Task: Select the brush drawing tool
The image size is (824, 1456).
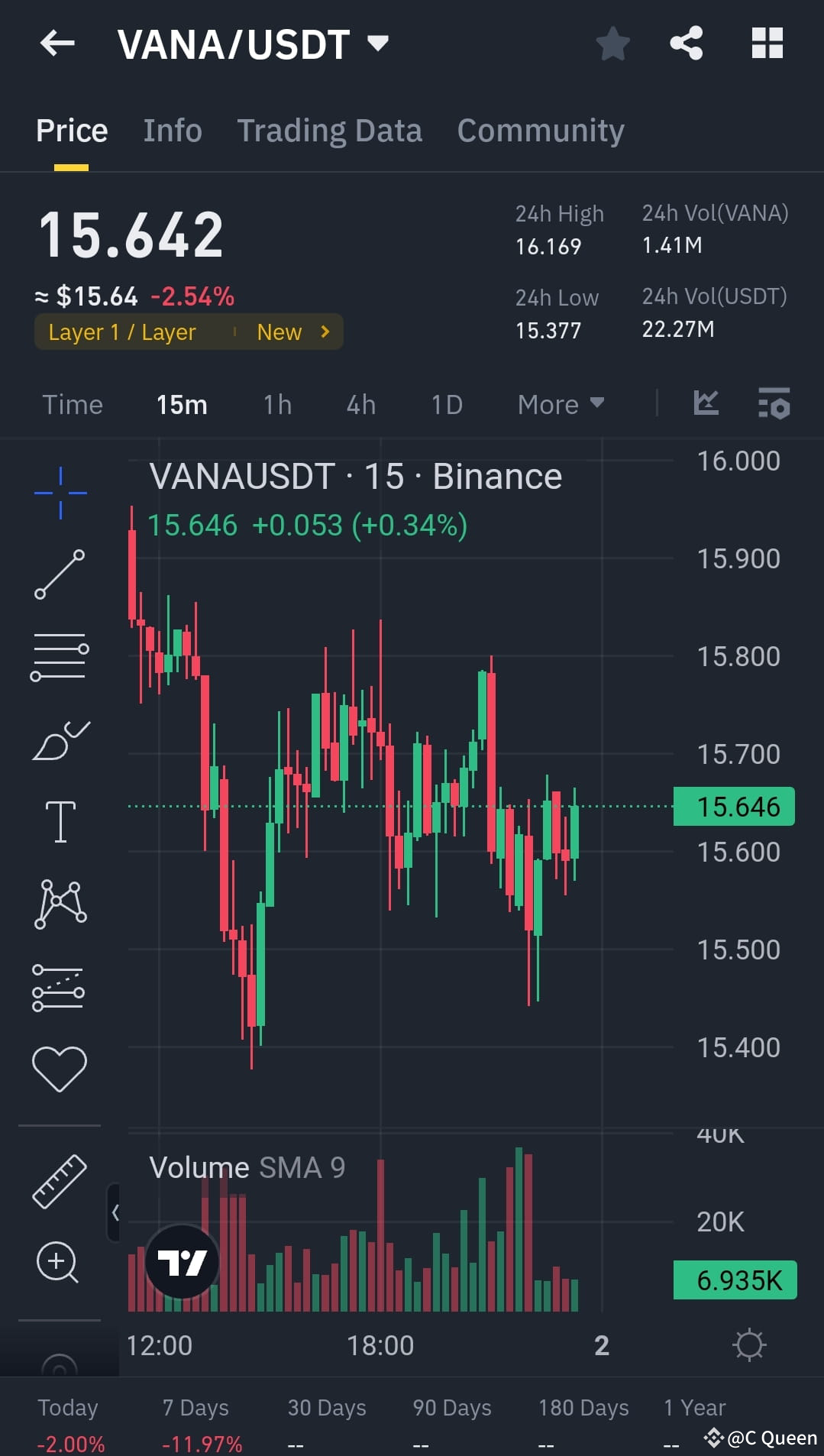Action: pyautogui.click(x=60, y=737)
